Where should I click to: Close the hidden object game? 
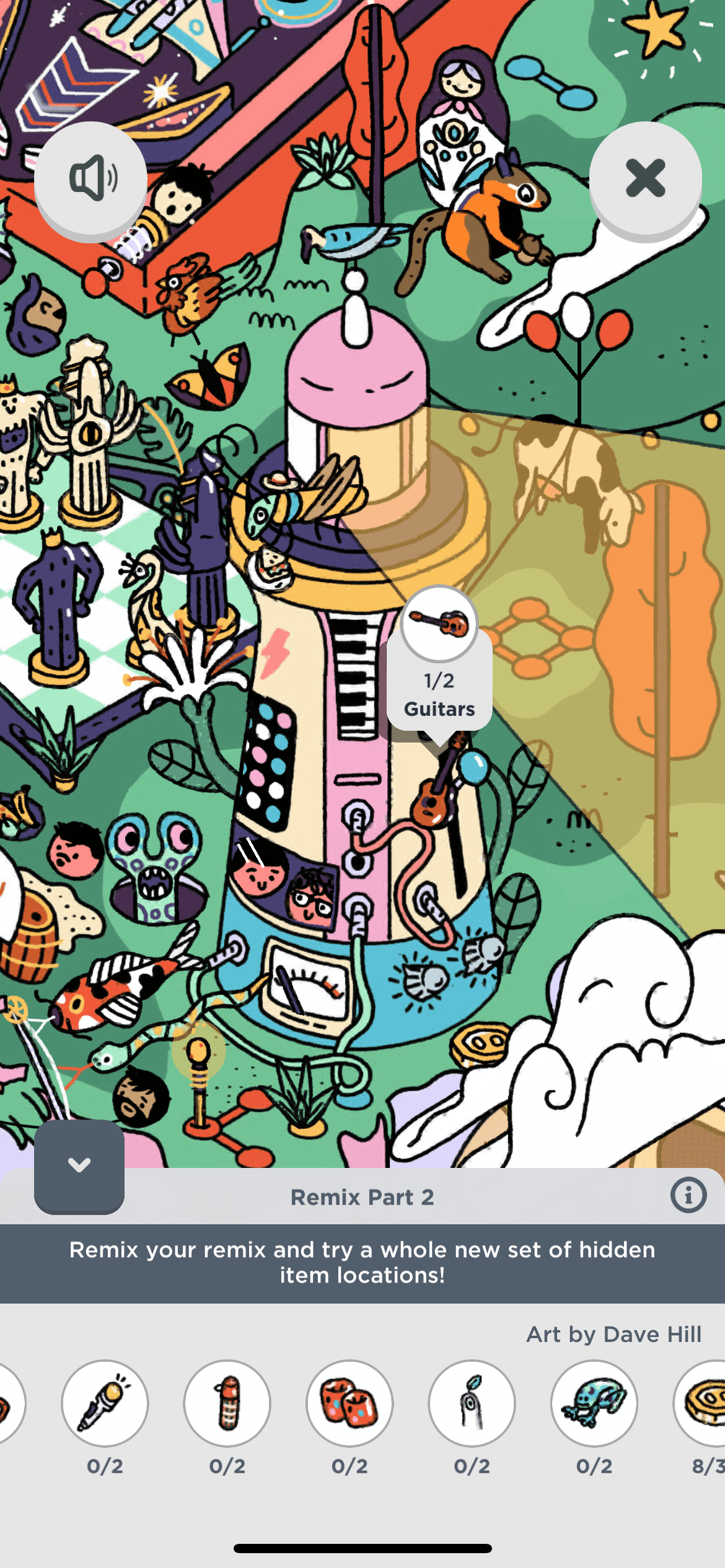(645, 178)
